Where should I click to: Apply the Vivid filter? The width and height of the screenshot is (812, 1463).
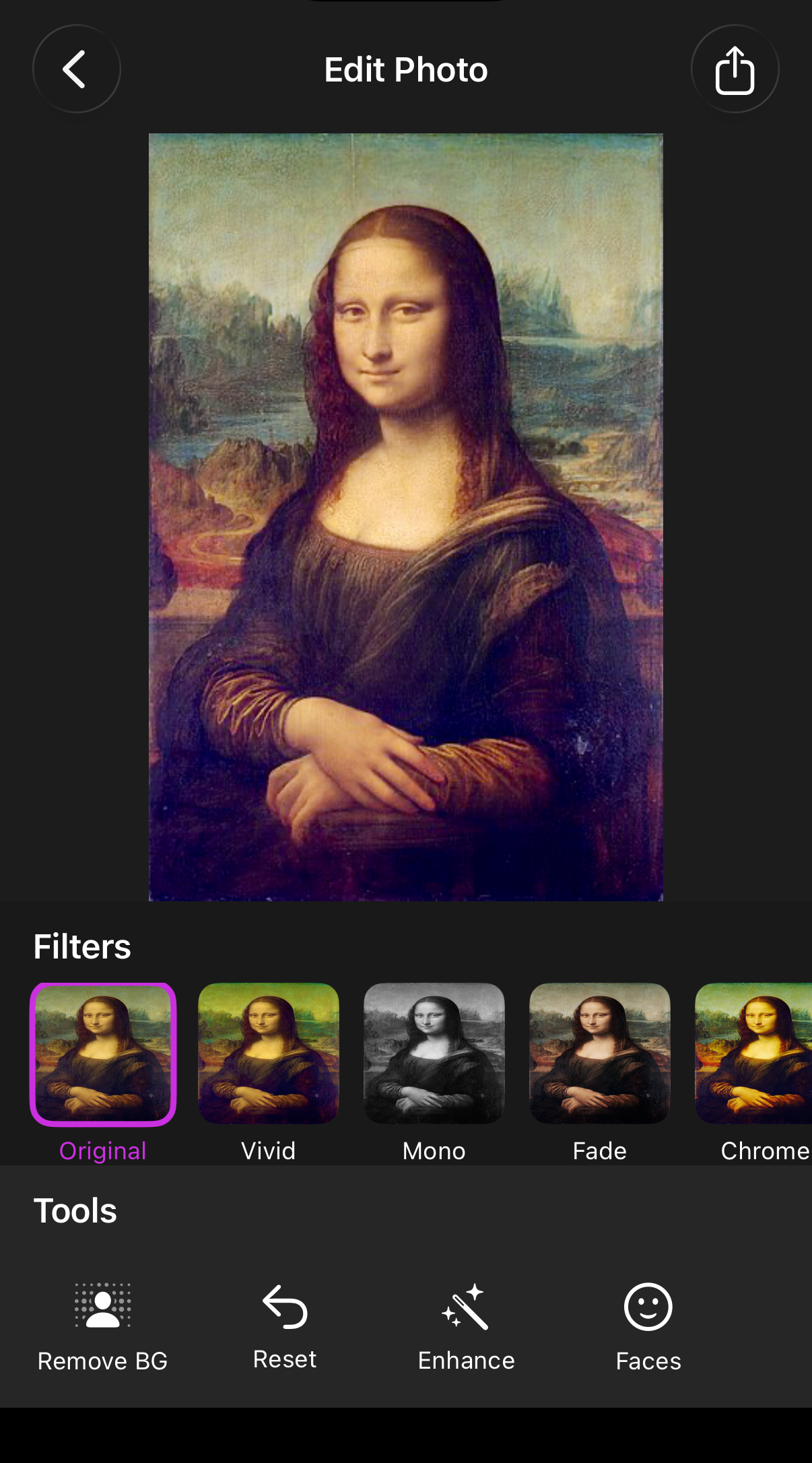[269, 1054]
